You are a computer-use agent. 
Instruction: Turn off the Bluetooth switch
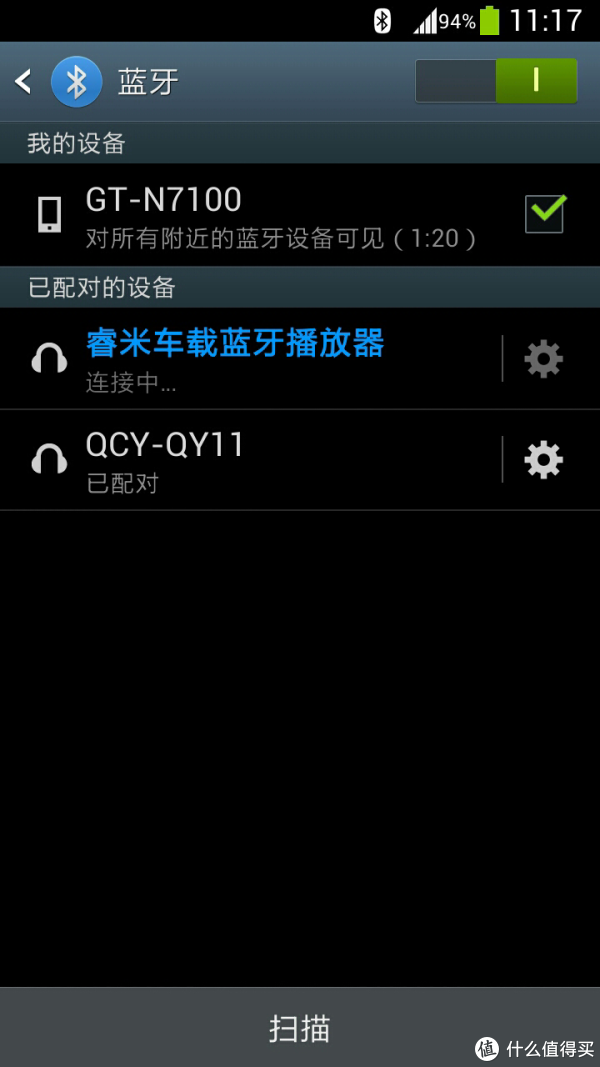(x=496, y=81)
